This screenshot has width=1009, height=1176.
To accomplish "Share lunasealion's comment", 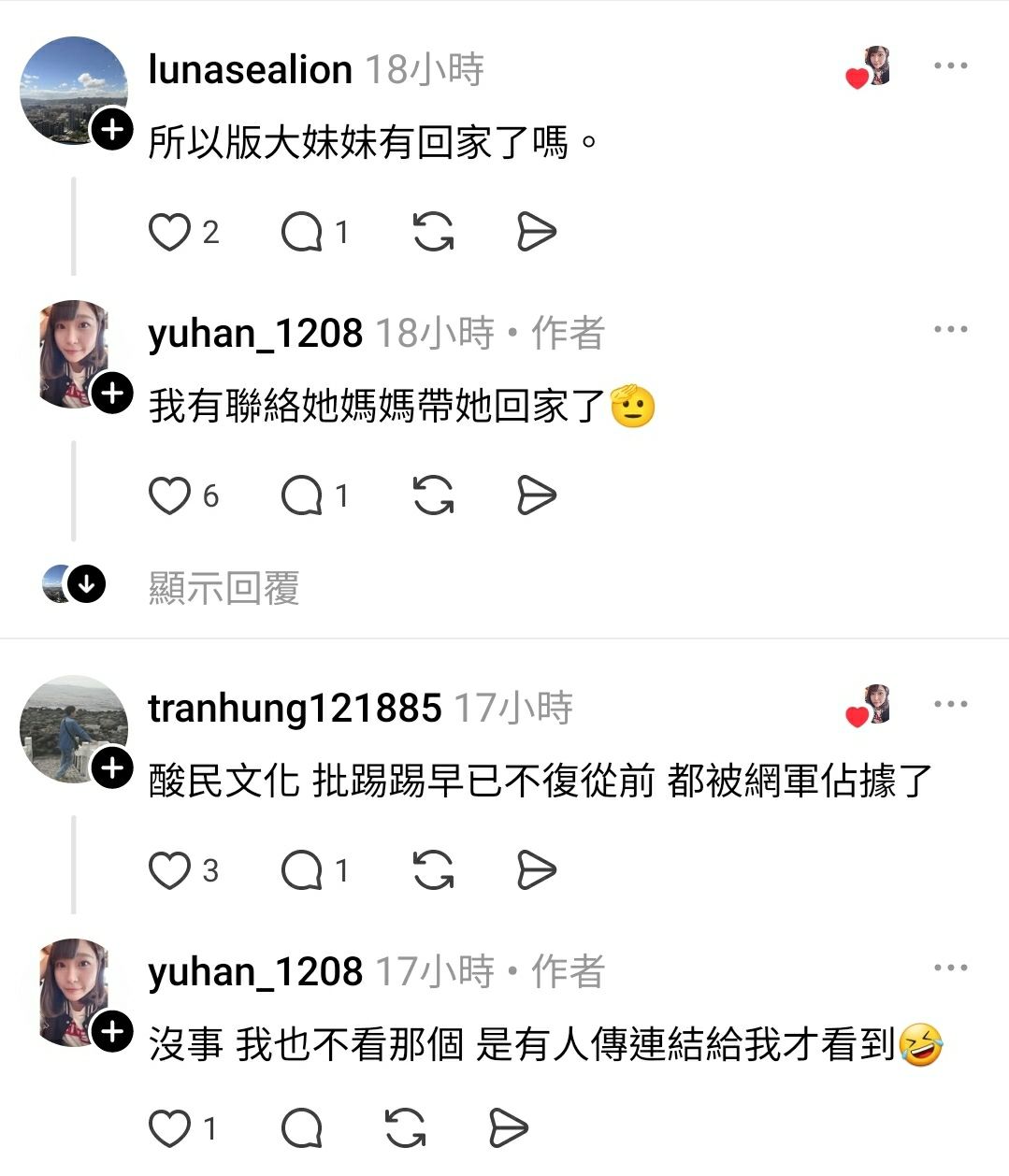I will click(x=537, y=232).
